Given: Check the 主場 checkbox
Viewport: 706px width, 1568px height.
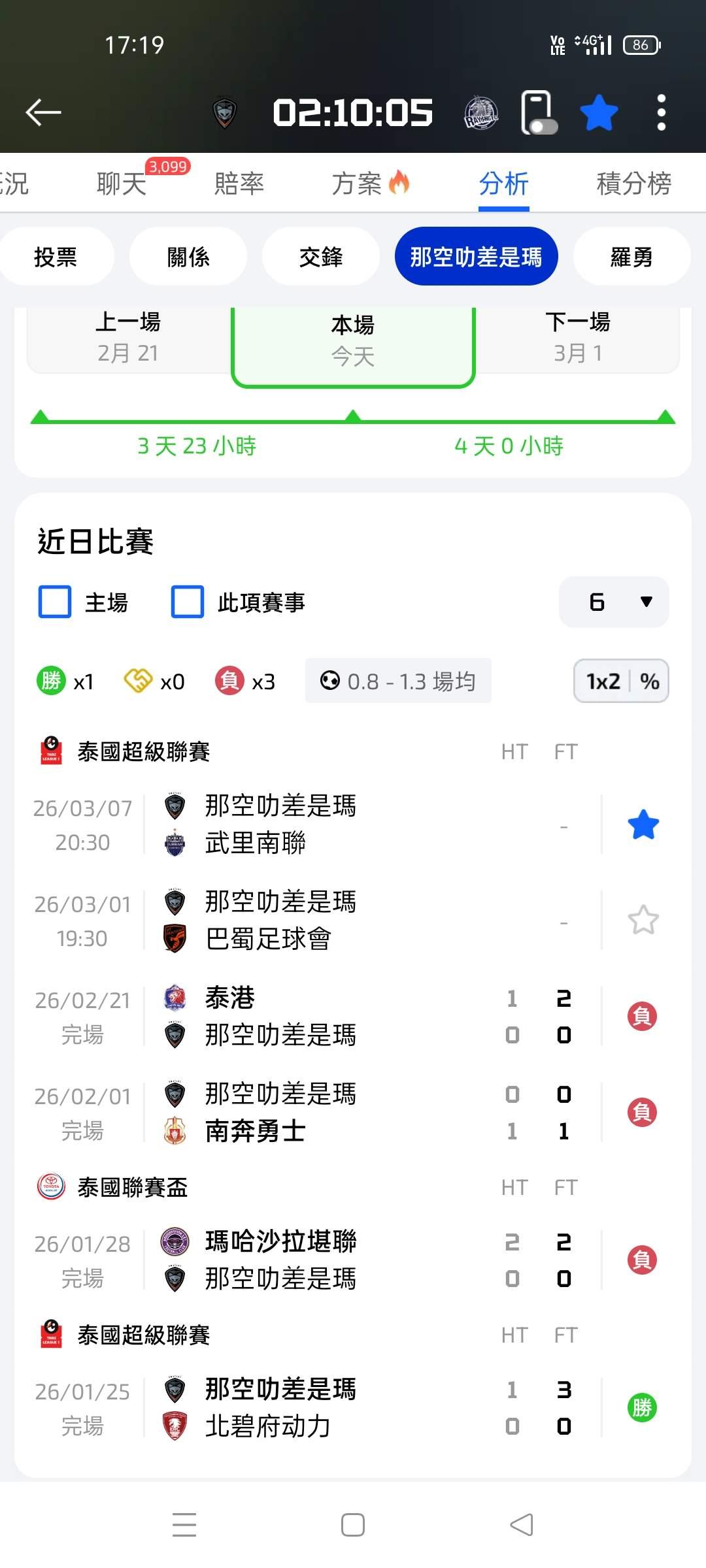Looking at the screenshot, I should point(55,602).
